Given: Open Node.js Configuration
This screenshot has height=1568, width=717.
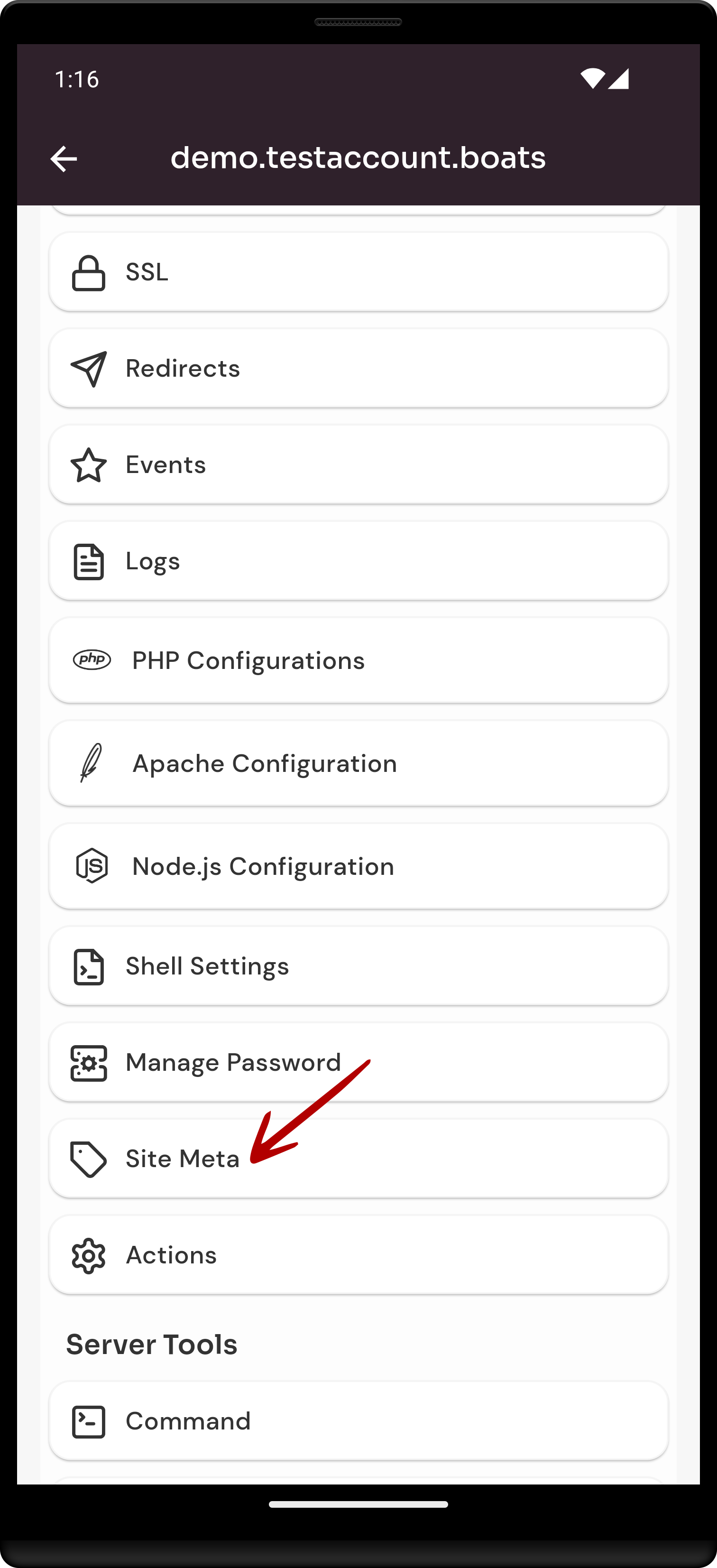Looking at the screenshot, I should tap(358, 866).
